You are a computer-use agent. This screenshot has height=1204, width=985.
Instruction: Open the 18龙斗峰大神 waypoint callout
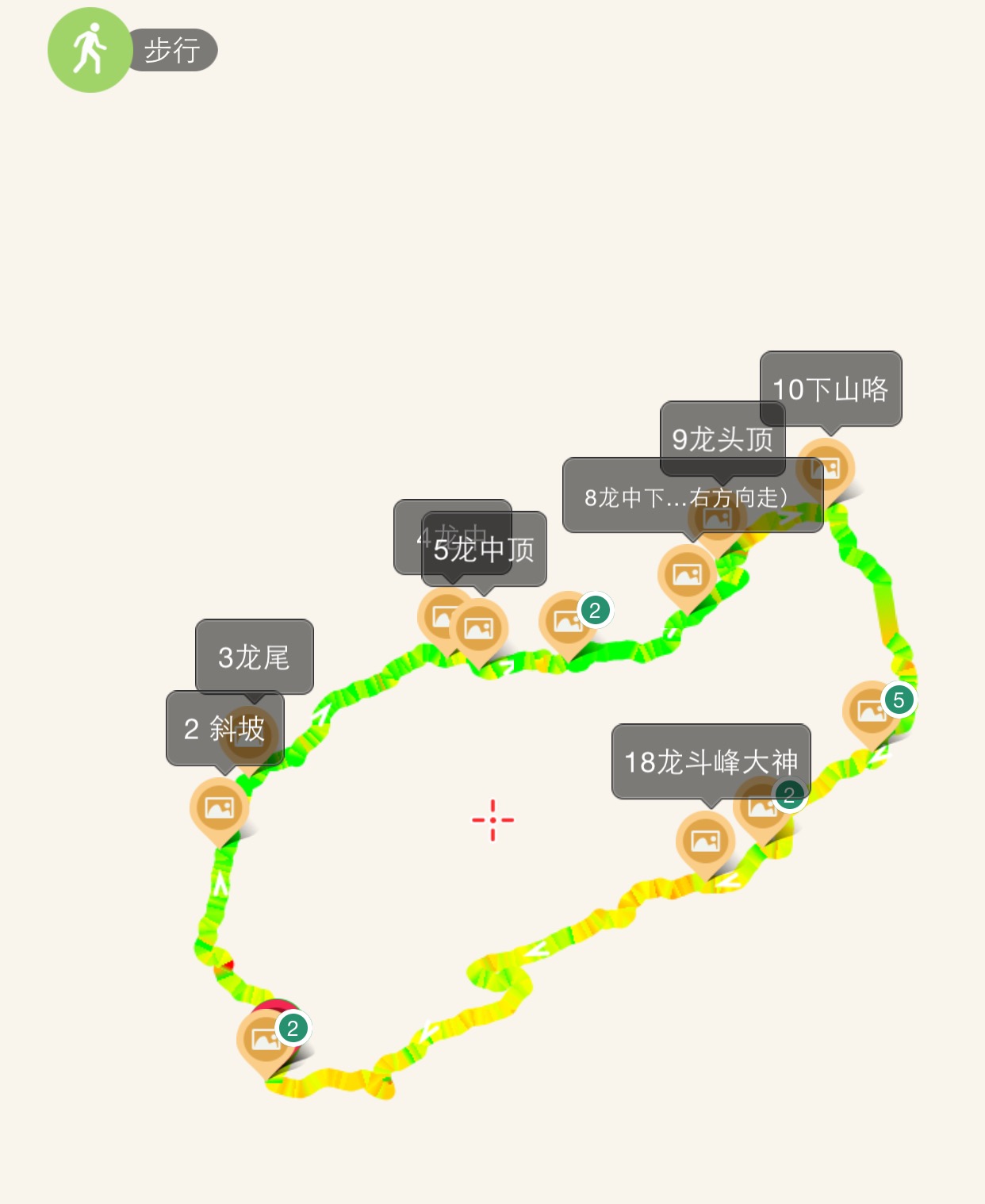click(x=711, y=761)
